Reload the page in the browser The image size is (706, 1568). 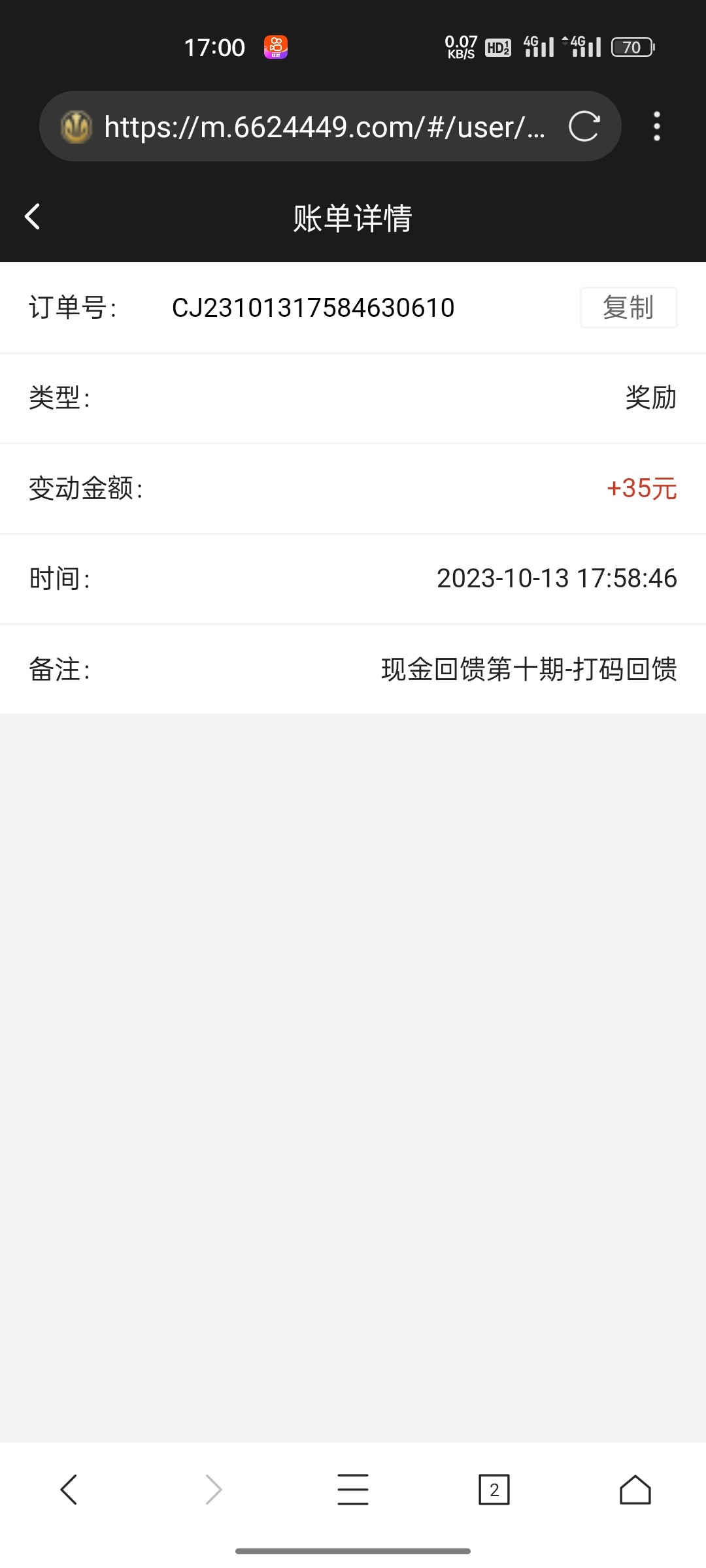(x=584, y=127)
